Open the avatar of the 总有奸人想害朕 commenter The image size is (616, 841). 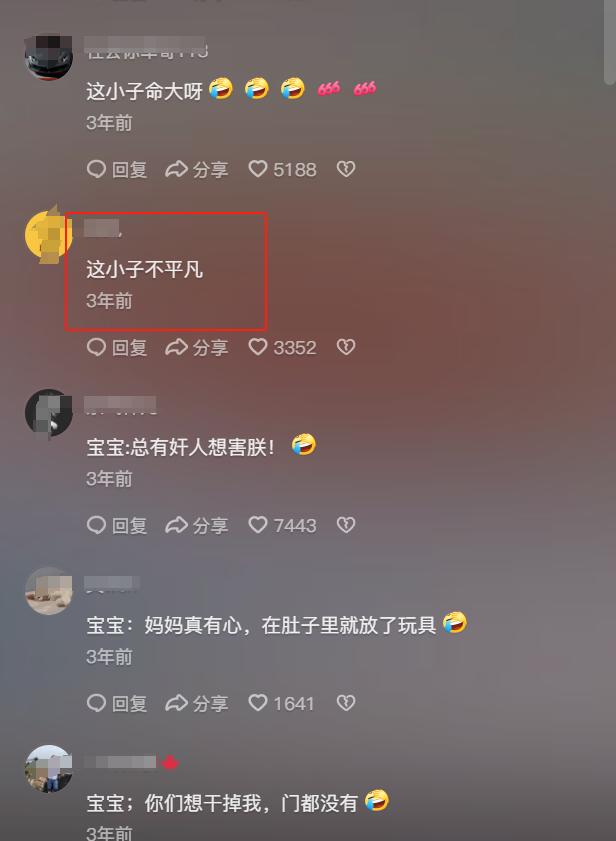tap(48, 414)
